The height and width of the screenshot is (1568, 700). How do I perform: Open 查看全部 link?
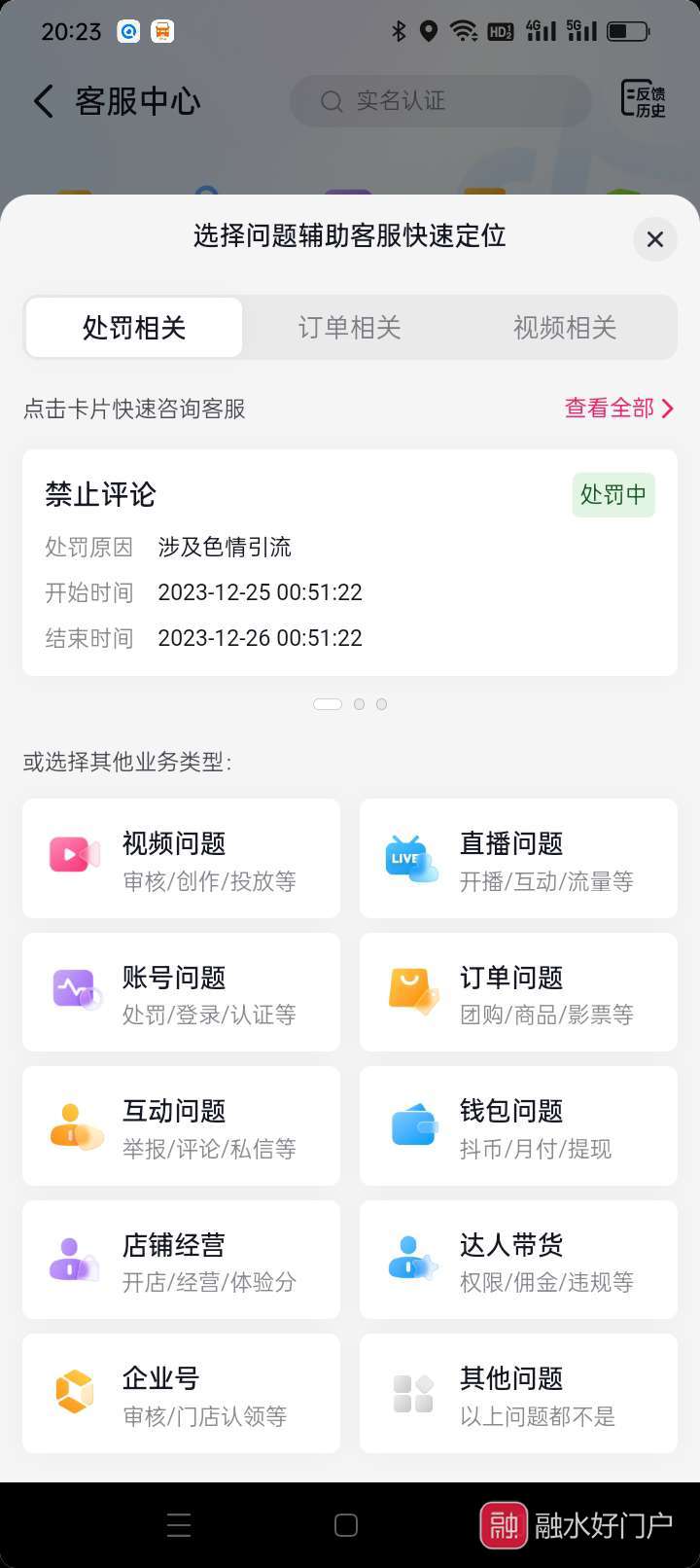(619, 409)
